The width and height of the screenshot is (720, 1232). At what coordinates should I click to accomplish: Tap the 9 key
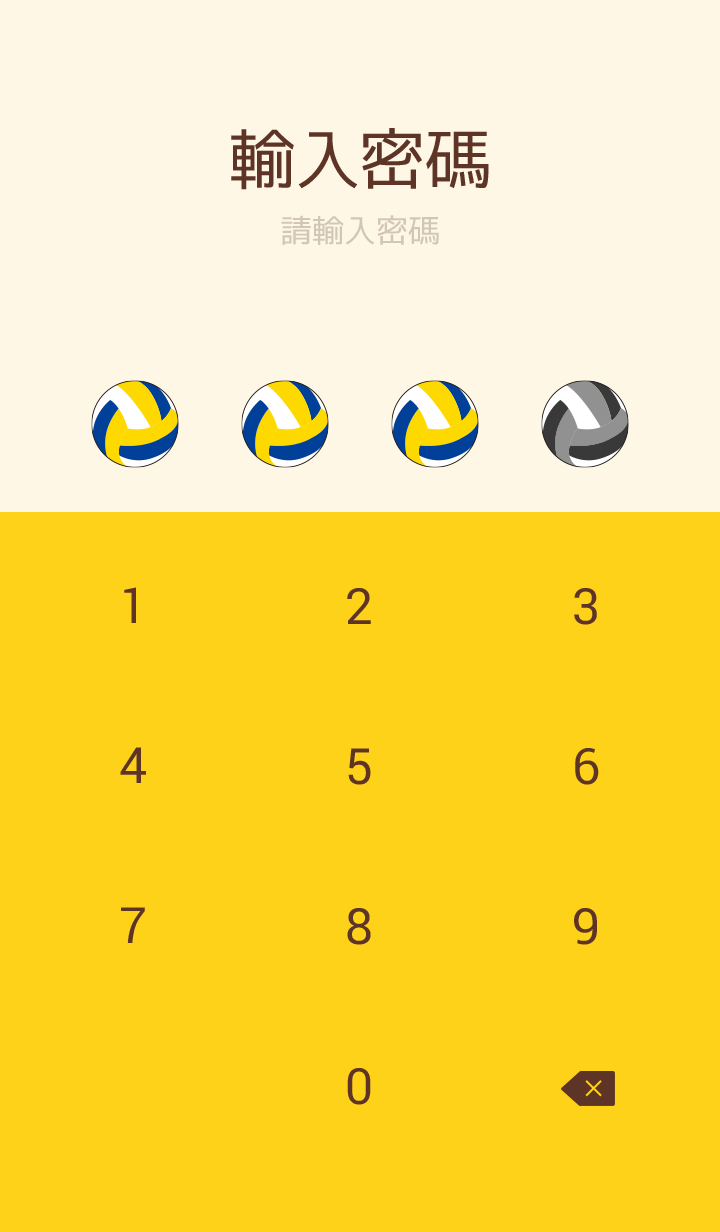586,927
